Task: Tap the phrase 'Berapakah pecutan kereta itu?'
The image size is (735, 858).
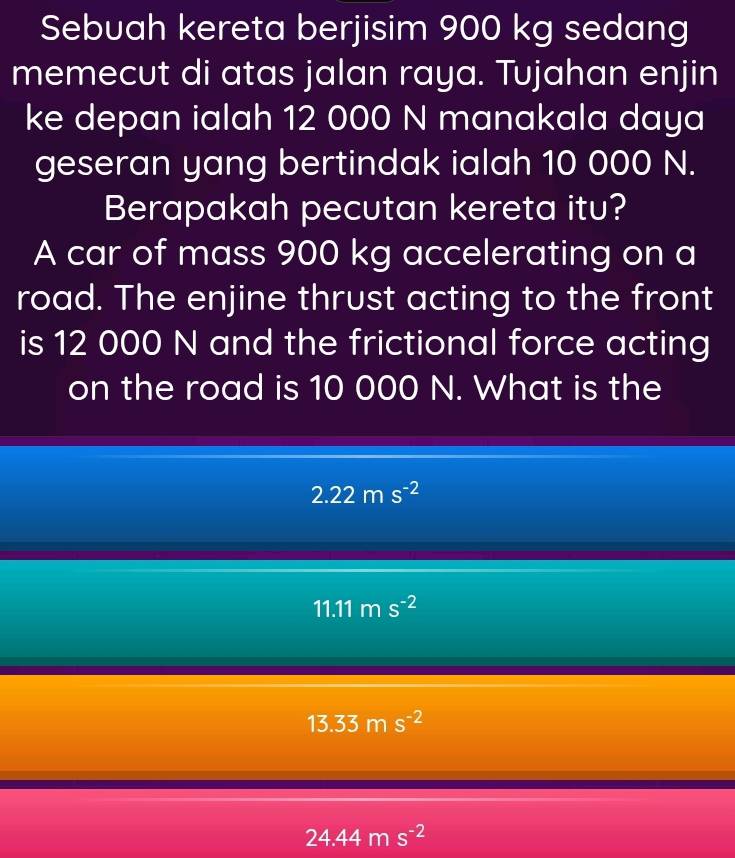Action: click(x=367, y=210)
